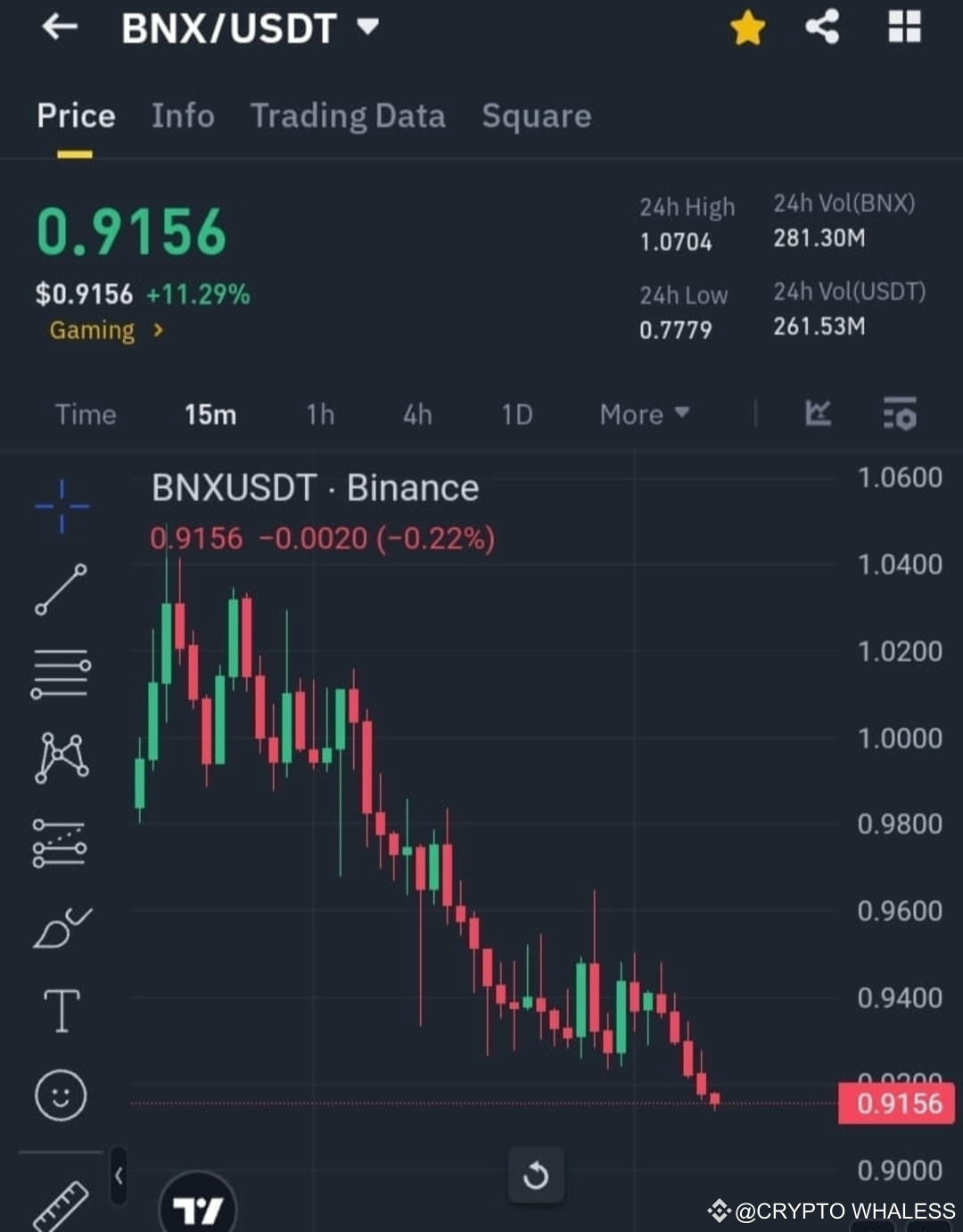The image size is (963, 1232).
Task: Toggle BNX/USDT as a favorite pair
Action: point(747,28)
